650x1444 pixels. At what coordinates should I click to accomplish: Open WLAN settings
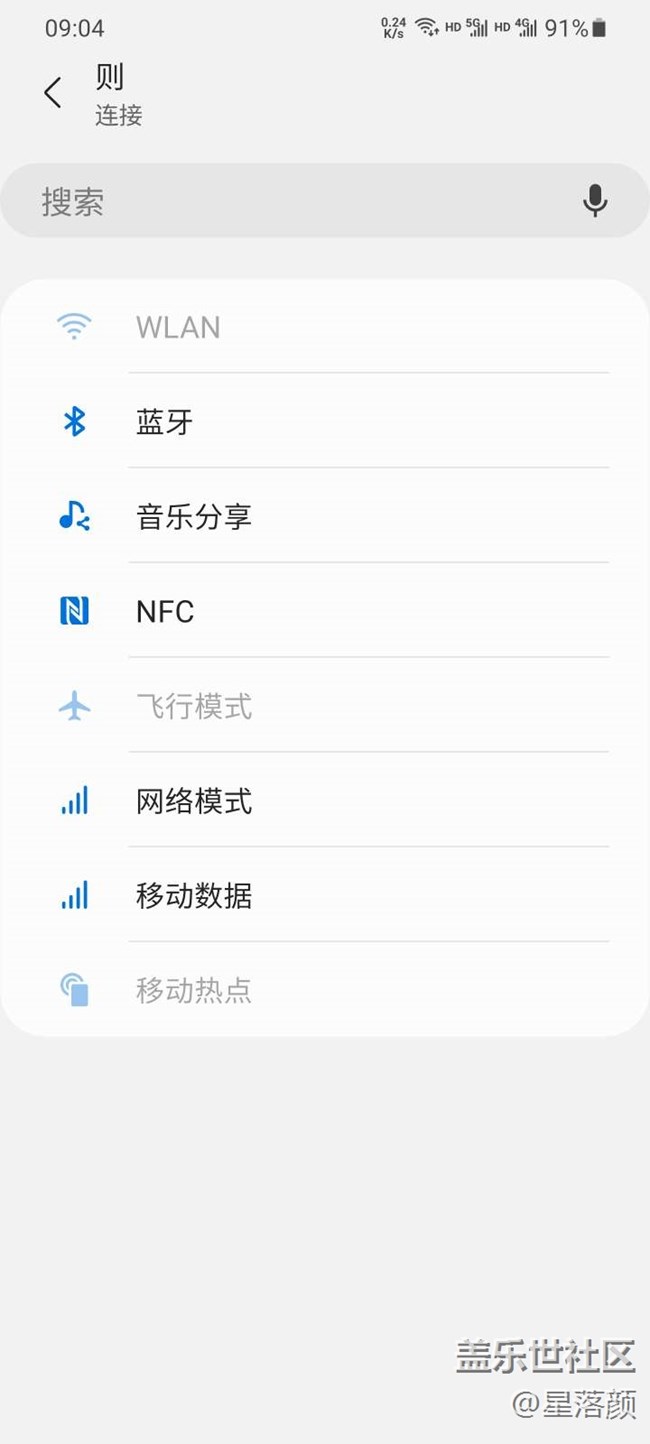(324, 327)
